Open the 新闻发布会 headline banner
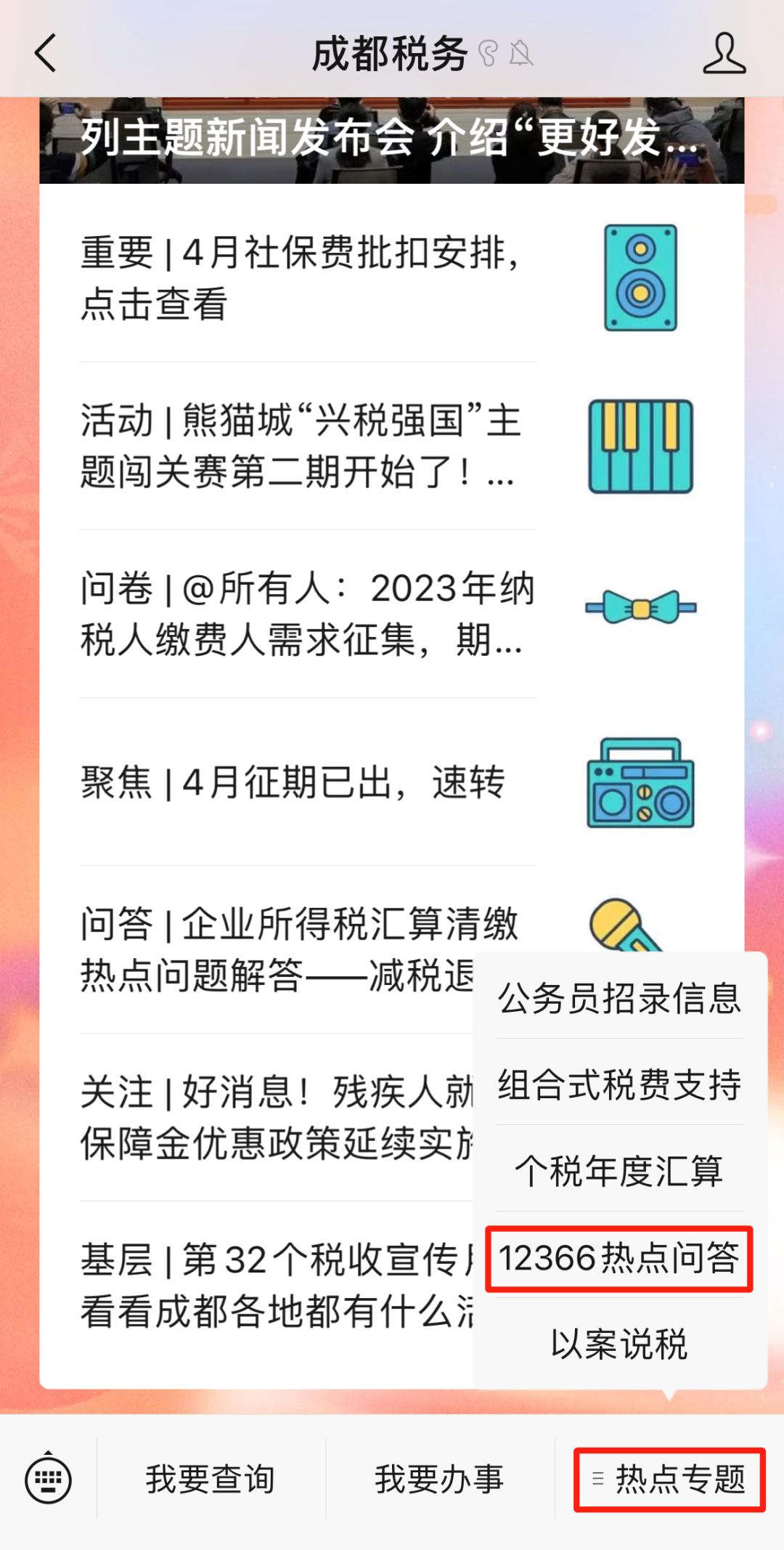The image size is (784, 1550). [392, 138]
